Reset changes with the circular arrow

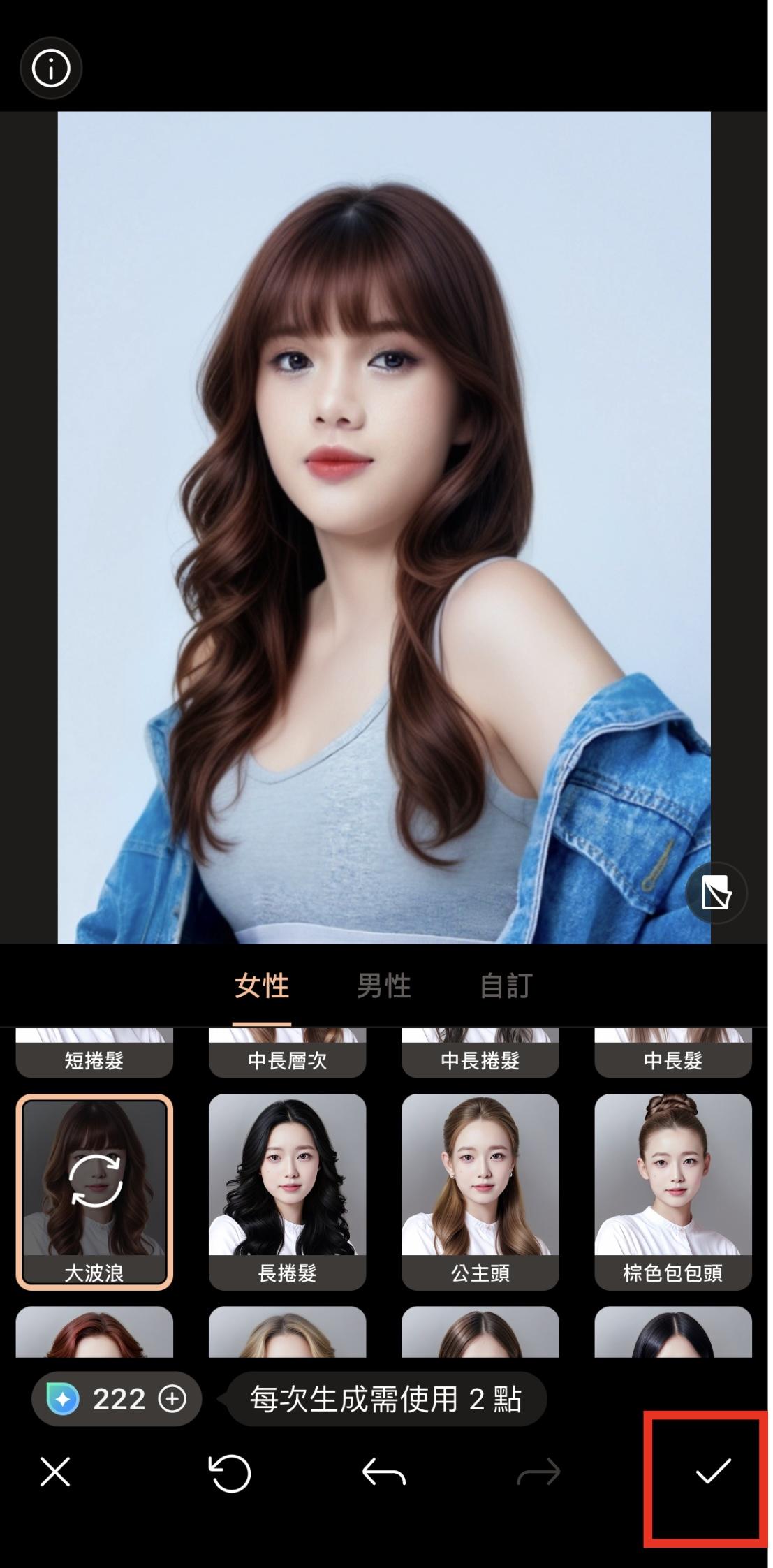point(230,1472)
